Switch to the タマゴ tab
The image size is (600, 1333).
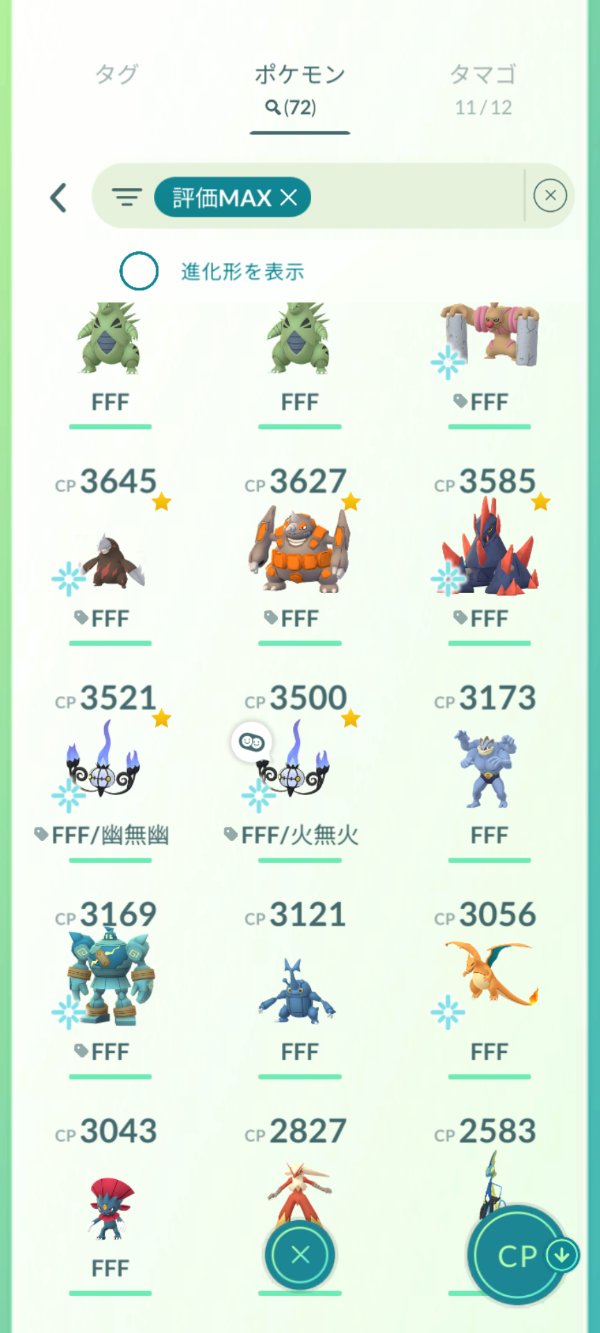(482, 85)
